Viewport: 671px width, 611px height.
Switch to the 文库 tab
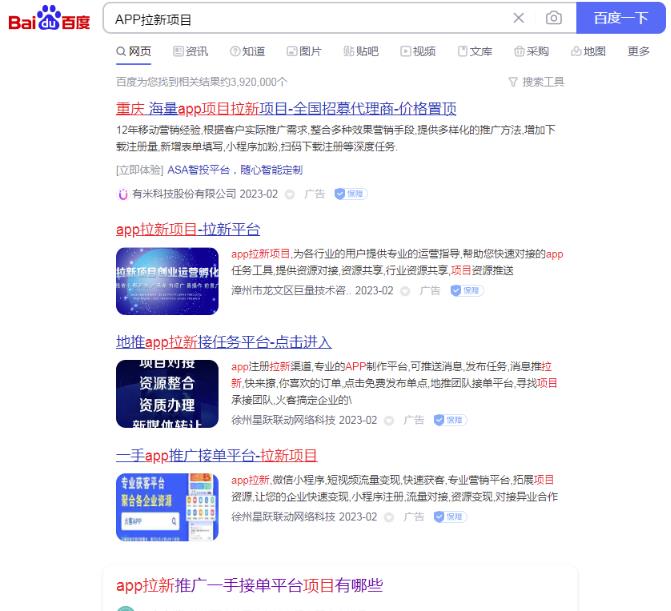475,51
